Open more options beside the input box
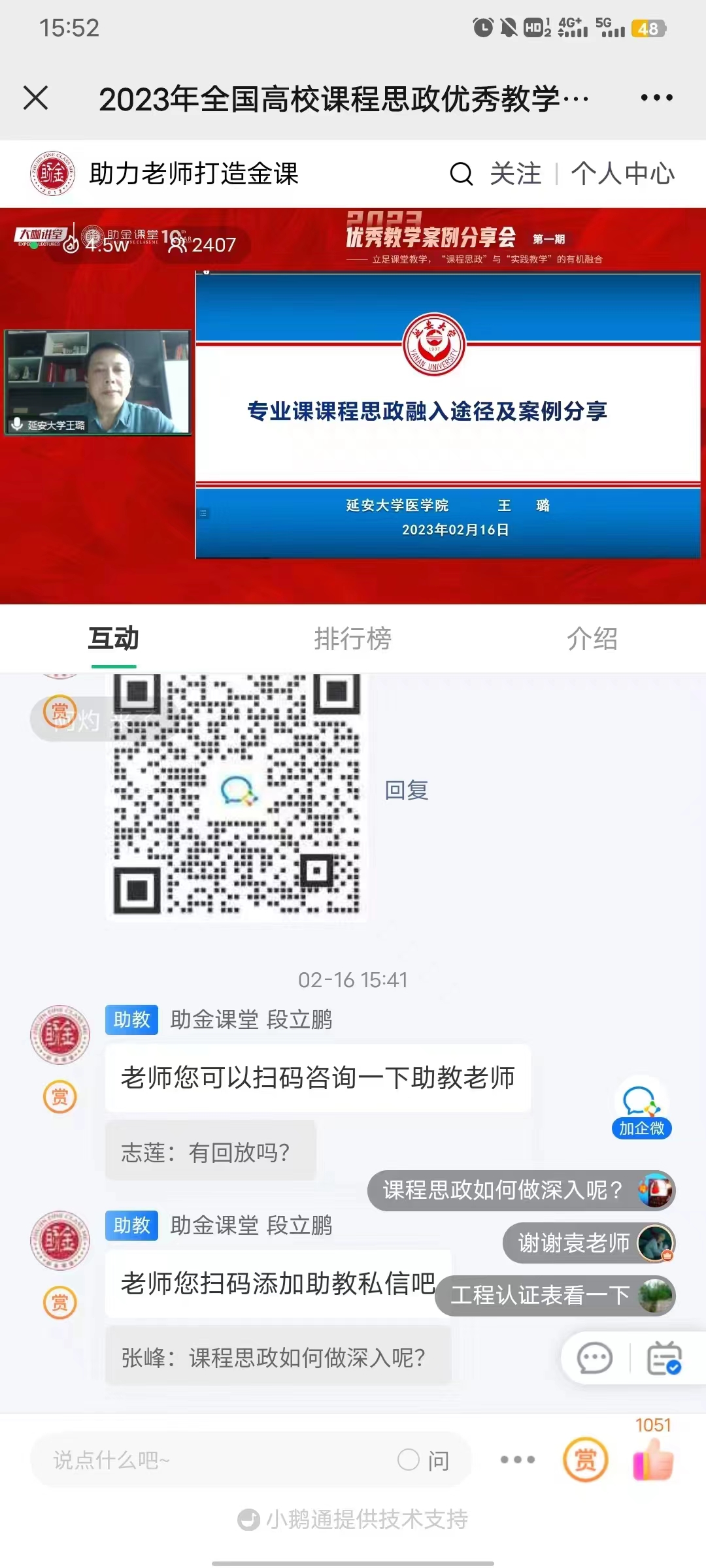This screenshot has height=1568, width=706. (517, 1460)
